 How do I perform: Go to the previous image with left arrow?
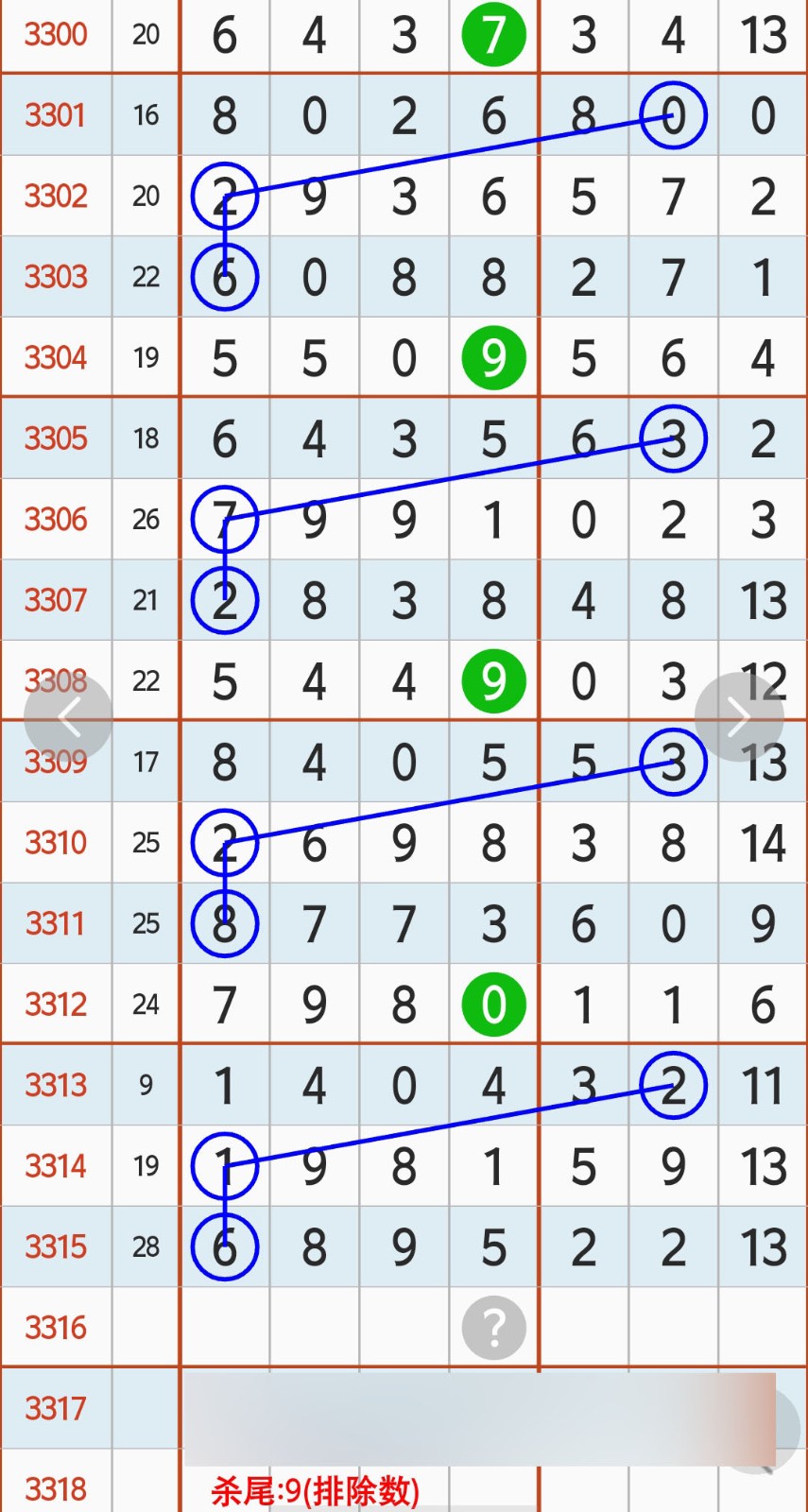(68, 717)
